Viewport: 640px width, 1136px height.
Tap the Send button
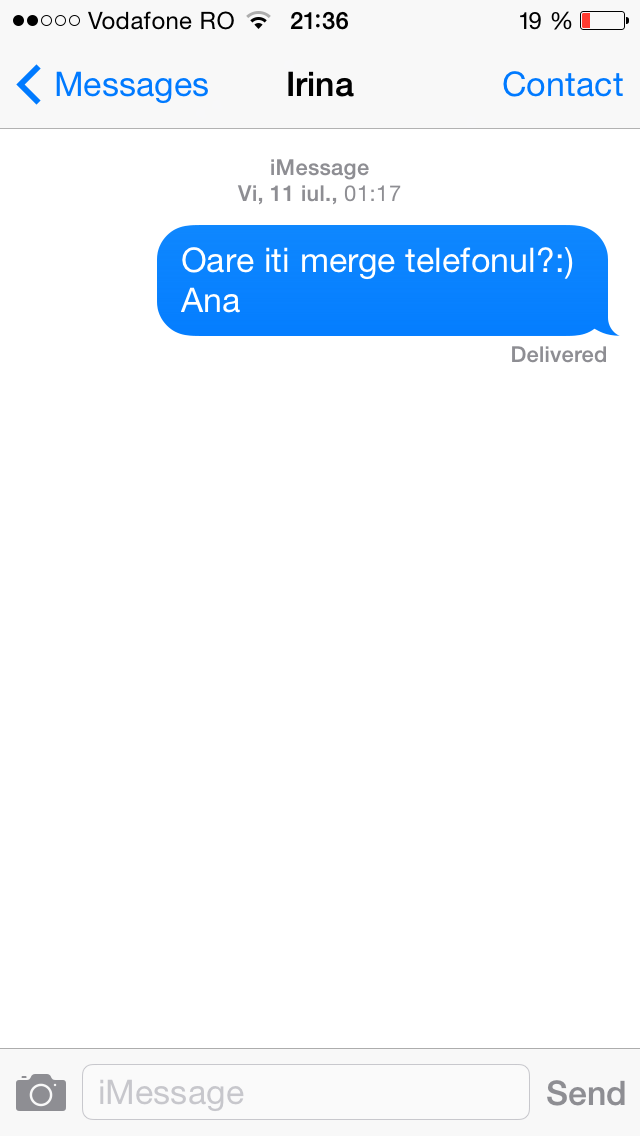pos(585,1093)
